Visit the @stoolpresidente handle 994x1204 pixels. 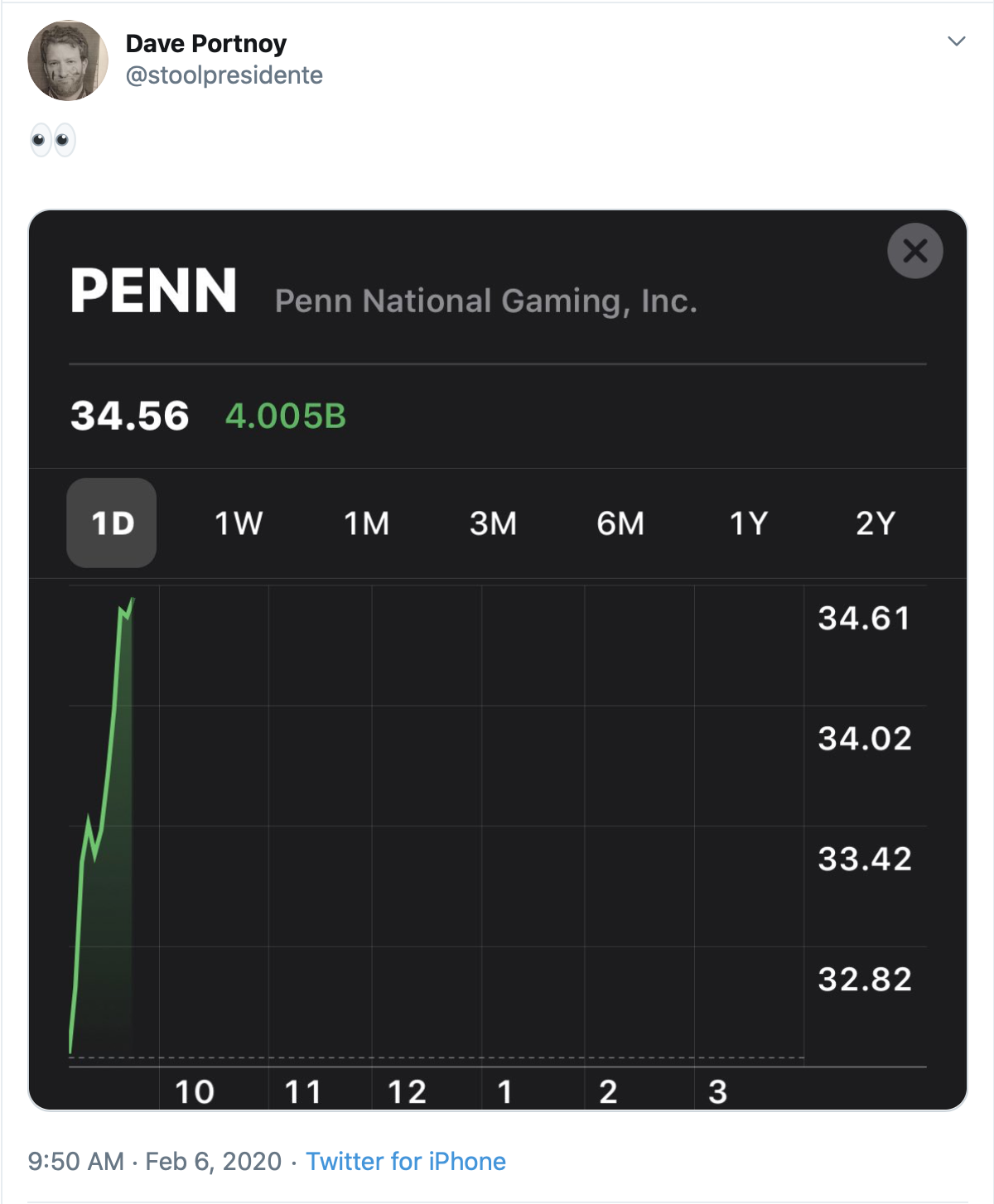(224, 75)
